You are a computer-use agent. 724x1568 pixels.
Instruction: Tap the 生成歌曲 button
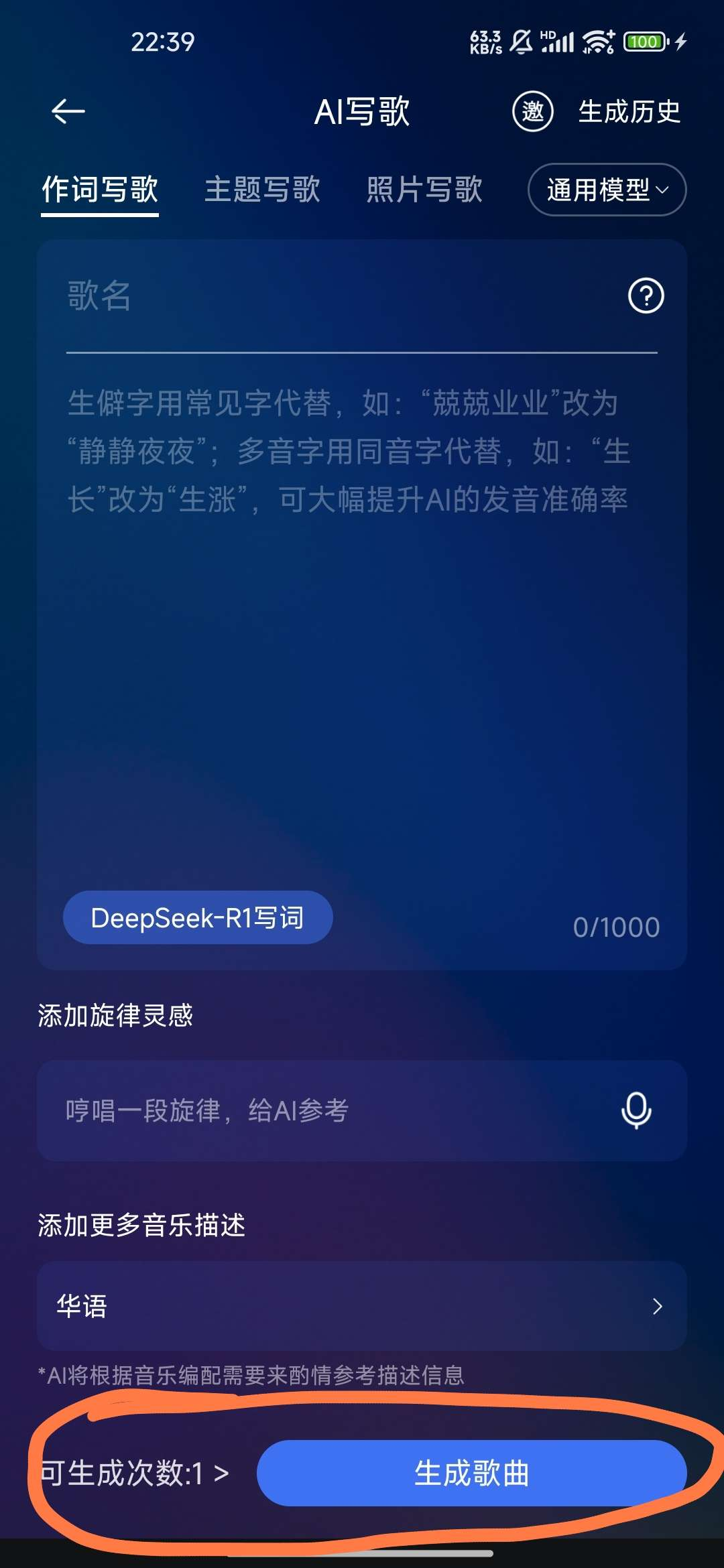(x=471, y=1473)
